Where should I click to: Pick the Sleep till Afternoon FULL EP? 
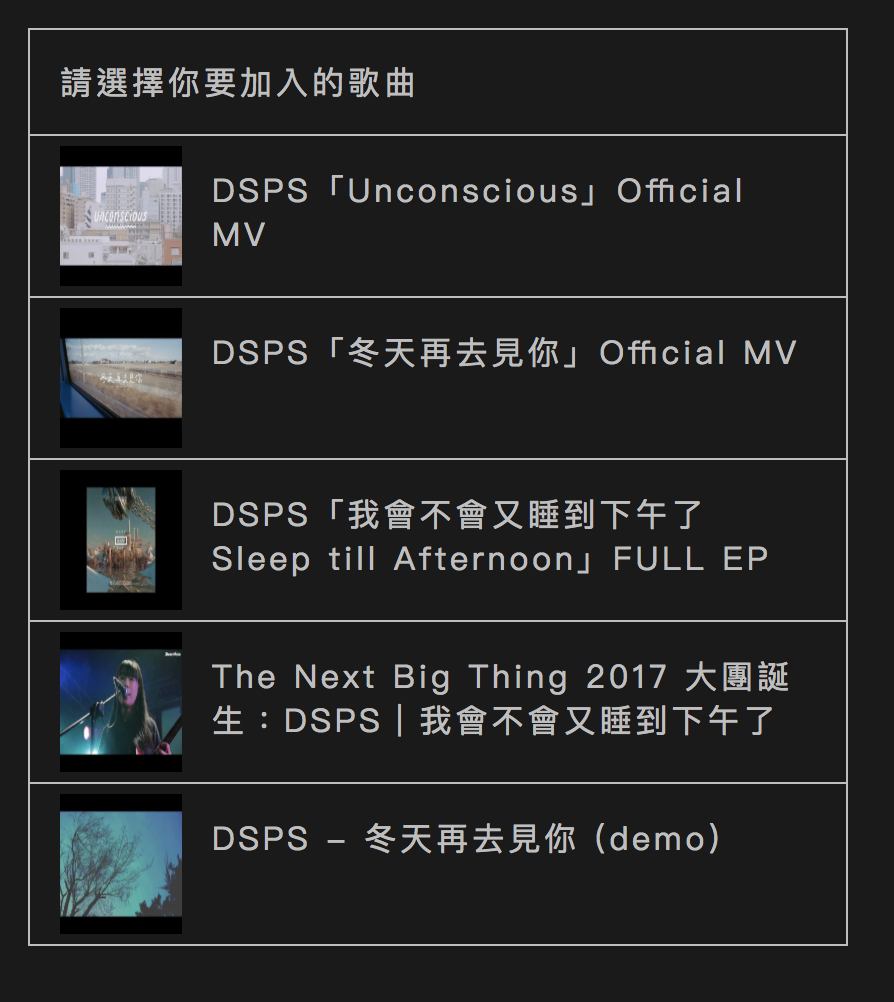pos(438,540)
